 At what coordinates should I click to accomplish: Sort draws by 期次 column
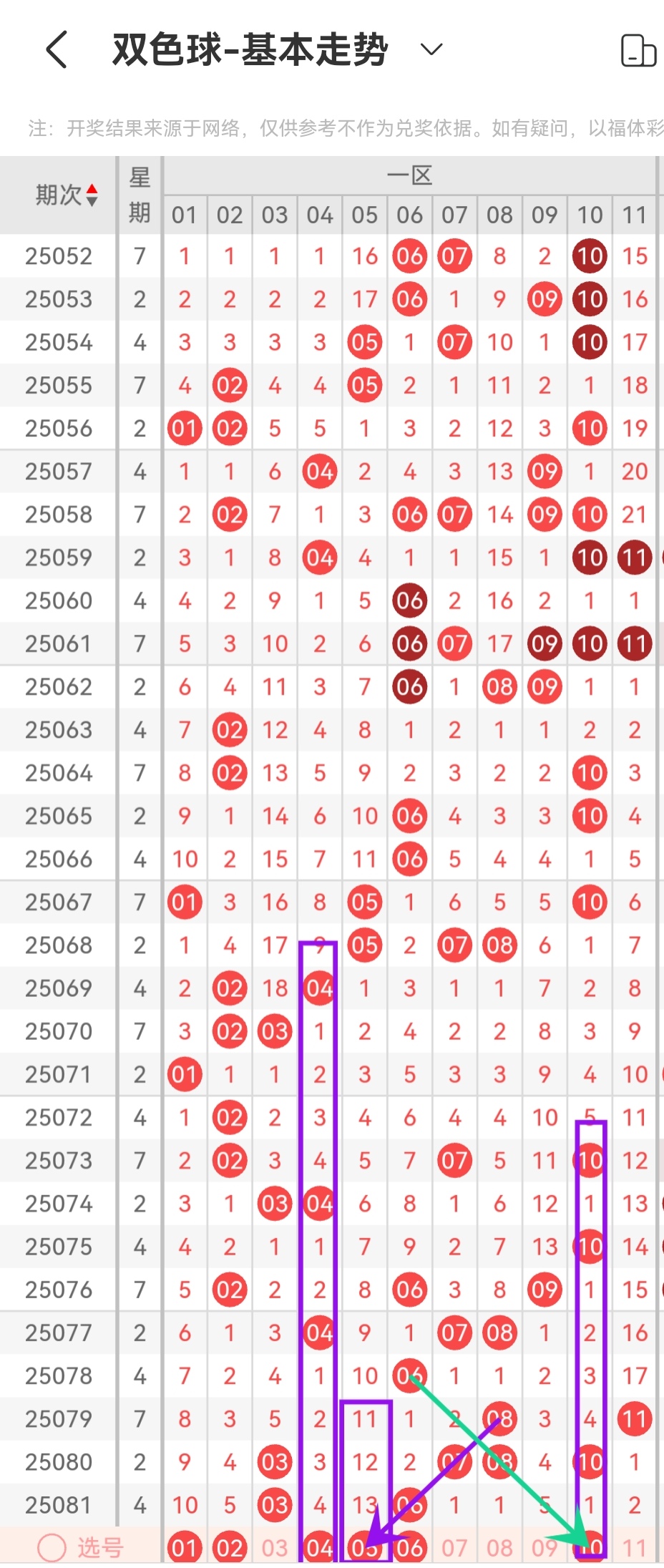pyautogui.click(x=67, y=195)
